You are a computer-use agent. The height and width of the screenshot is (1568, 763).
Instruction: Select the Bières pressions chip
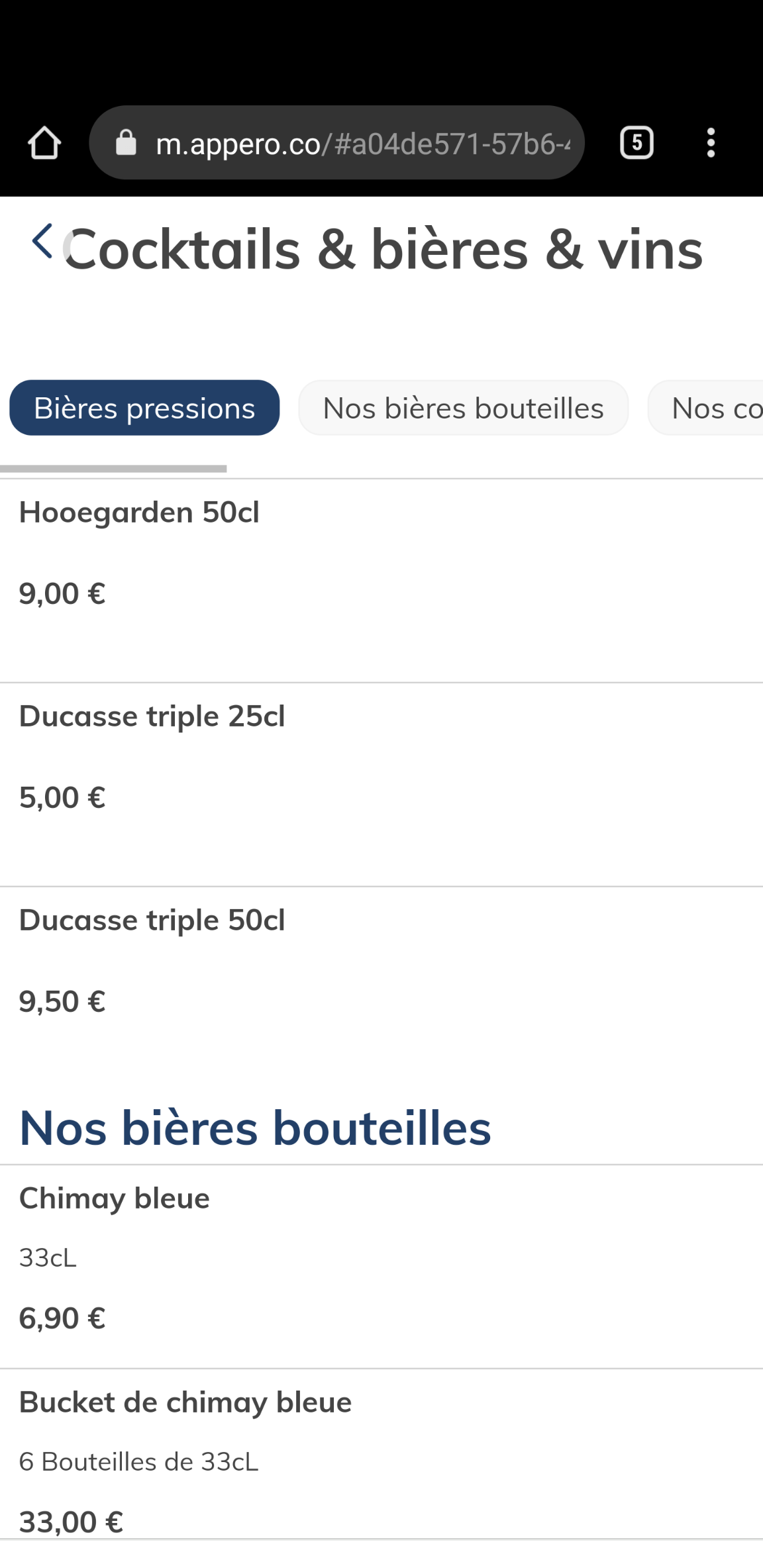[144, 408]
